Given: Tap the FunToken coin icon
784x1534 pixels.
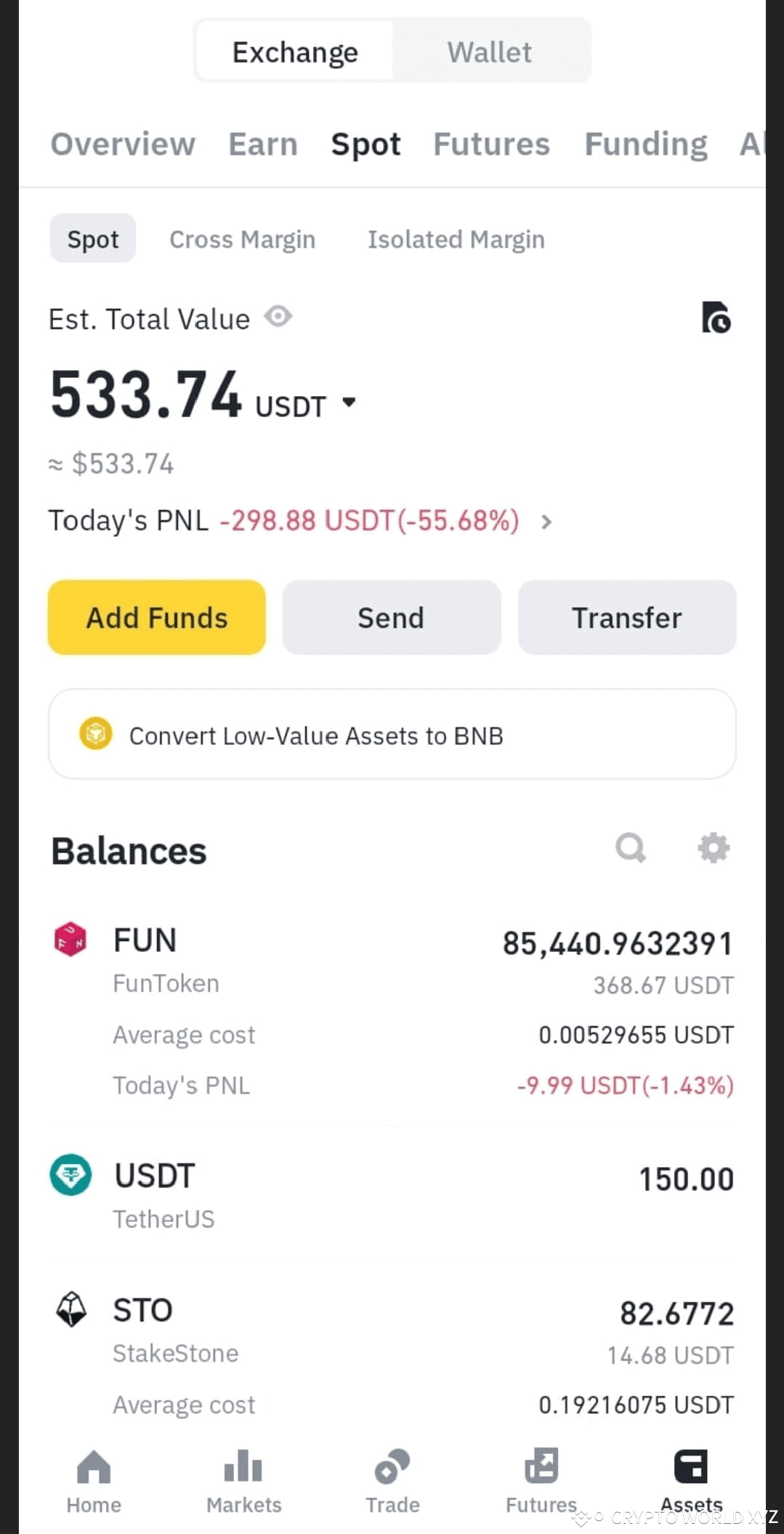Looking at the screenshot, I should click(x=70, y=938).
